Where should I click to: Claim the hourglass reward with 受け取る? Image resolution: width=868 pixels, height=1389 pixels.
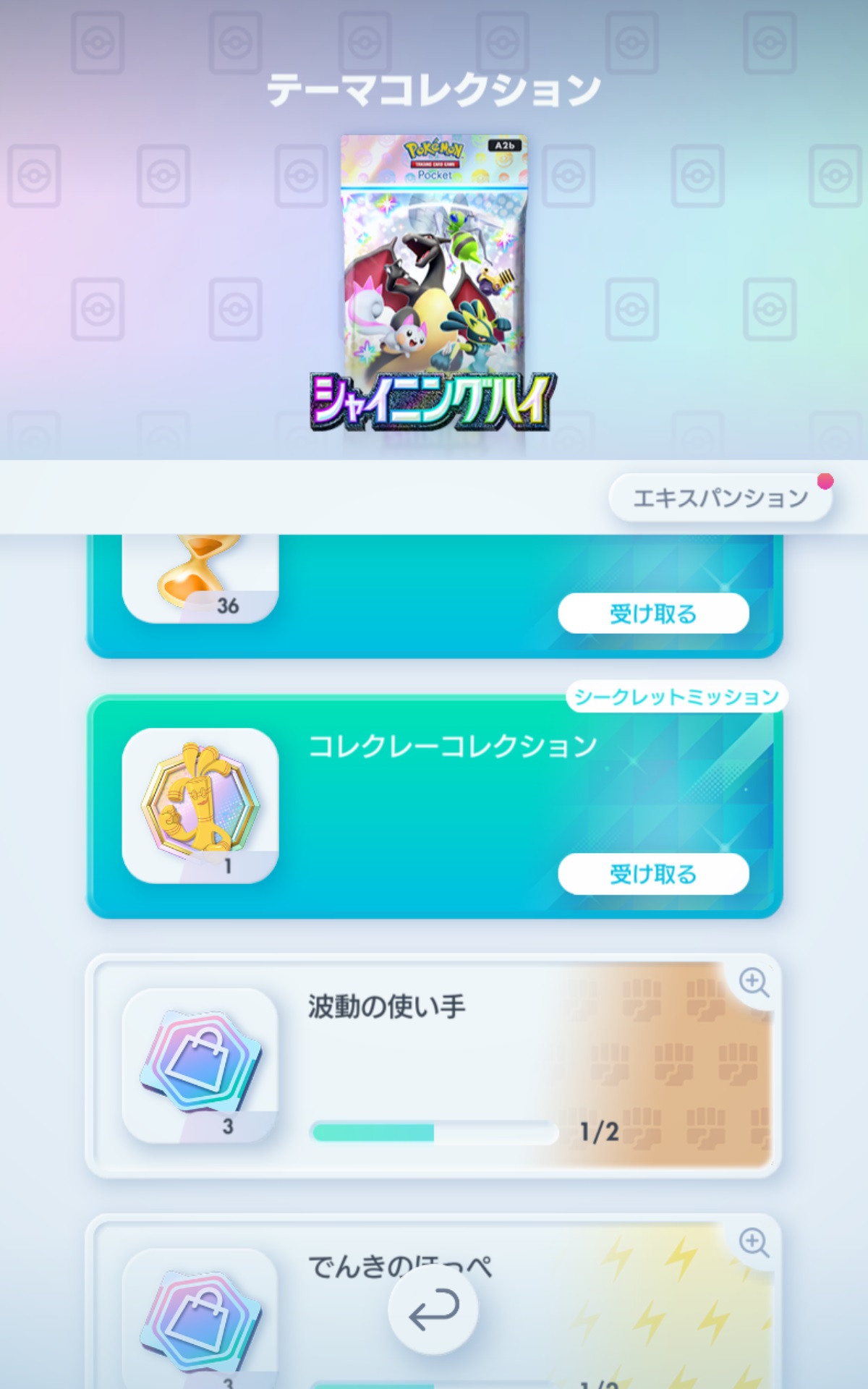(652, 613)
